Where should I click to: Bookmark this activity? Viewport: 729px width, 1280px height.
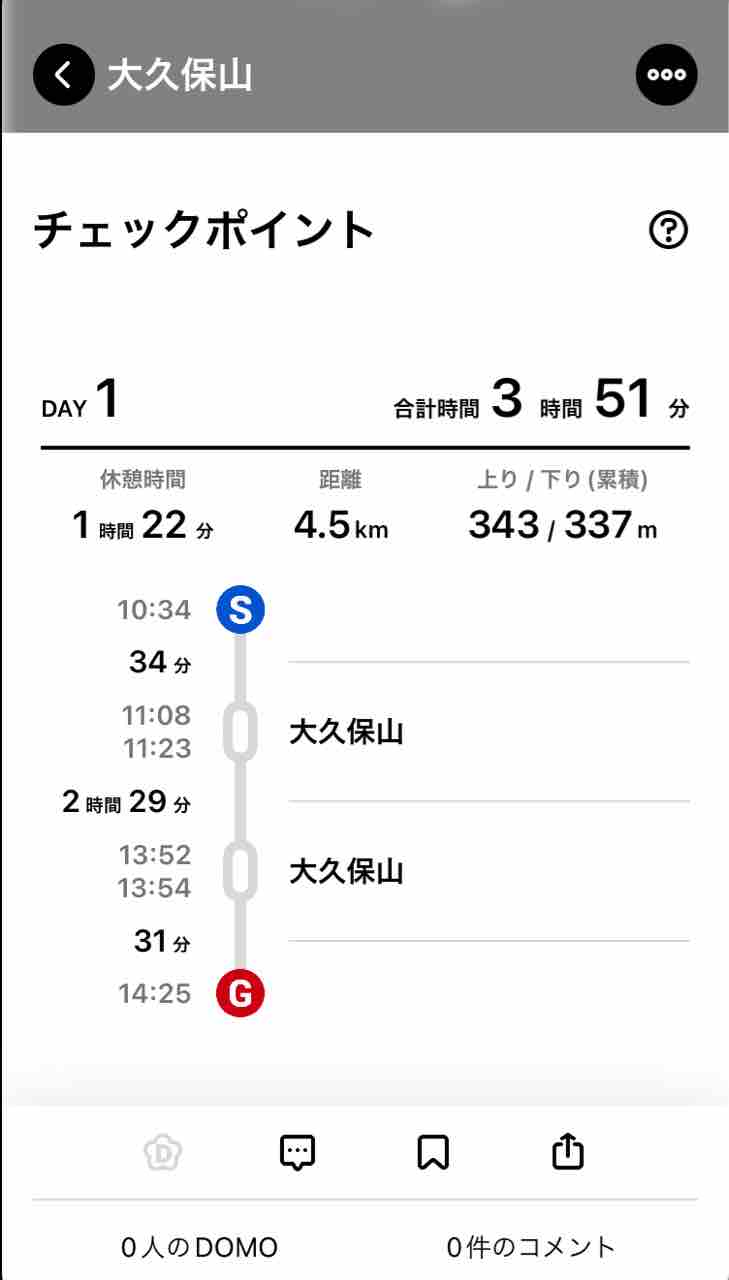[x=432, y=1153]
